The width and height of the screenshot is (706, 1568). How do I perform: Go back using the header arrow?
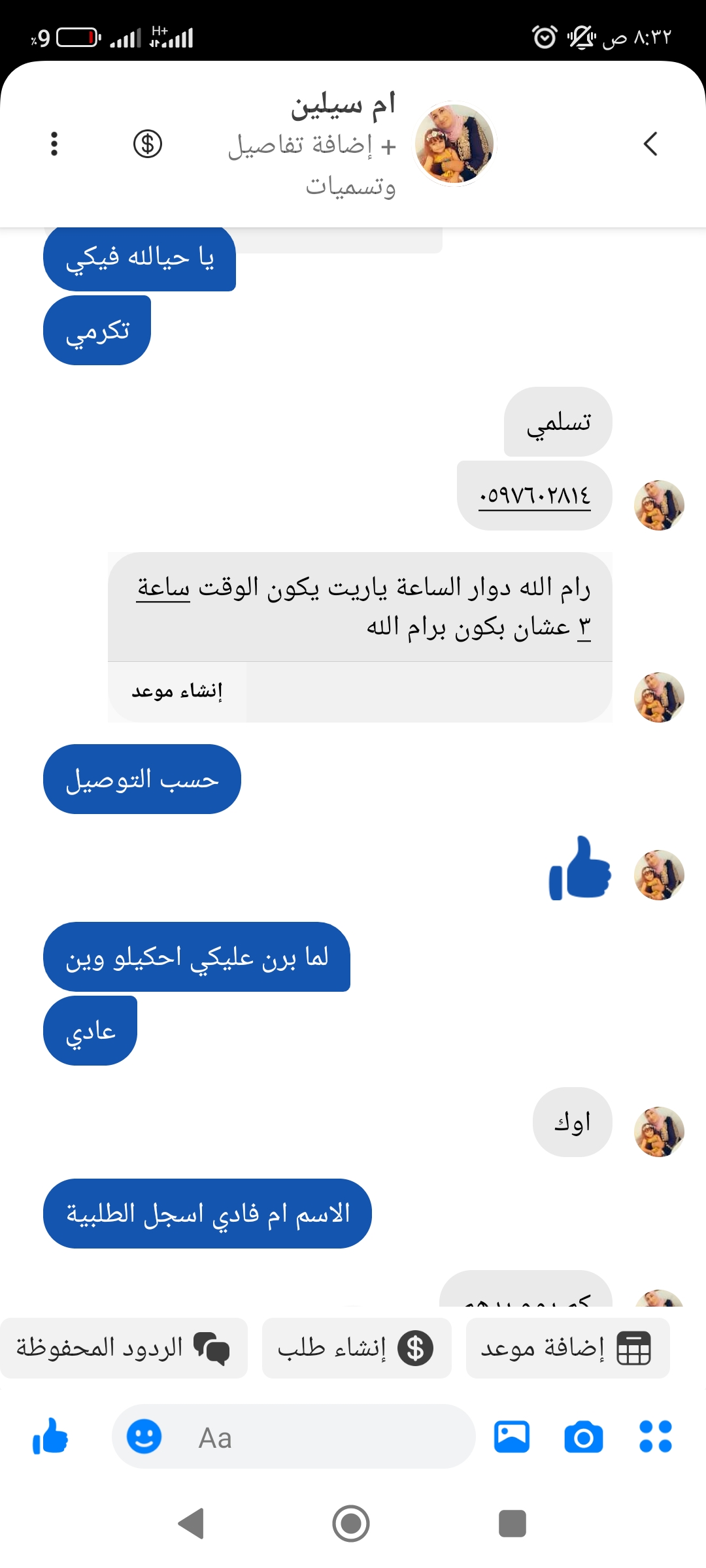(650, 144)
